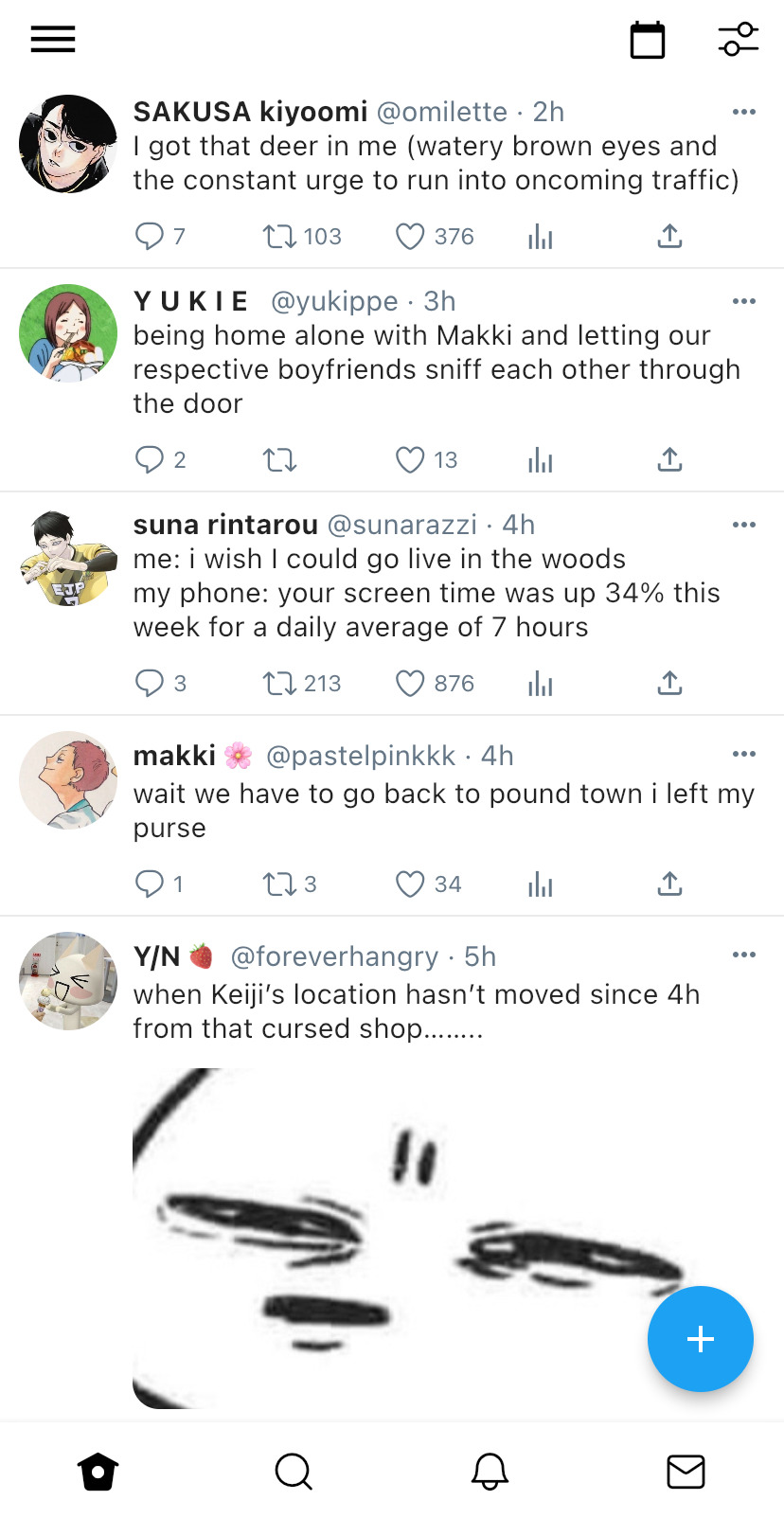Switch to the Search tab
Viewport: 784px width, 1518px height.
(x=294, y=1472)
